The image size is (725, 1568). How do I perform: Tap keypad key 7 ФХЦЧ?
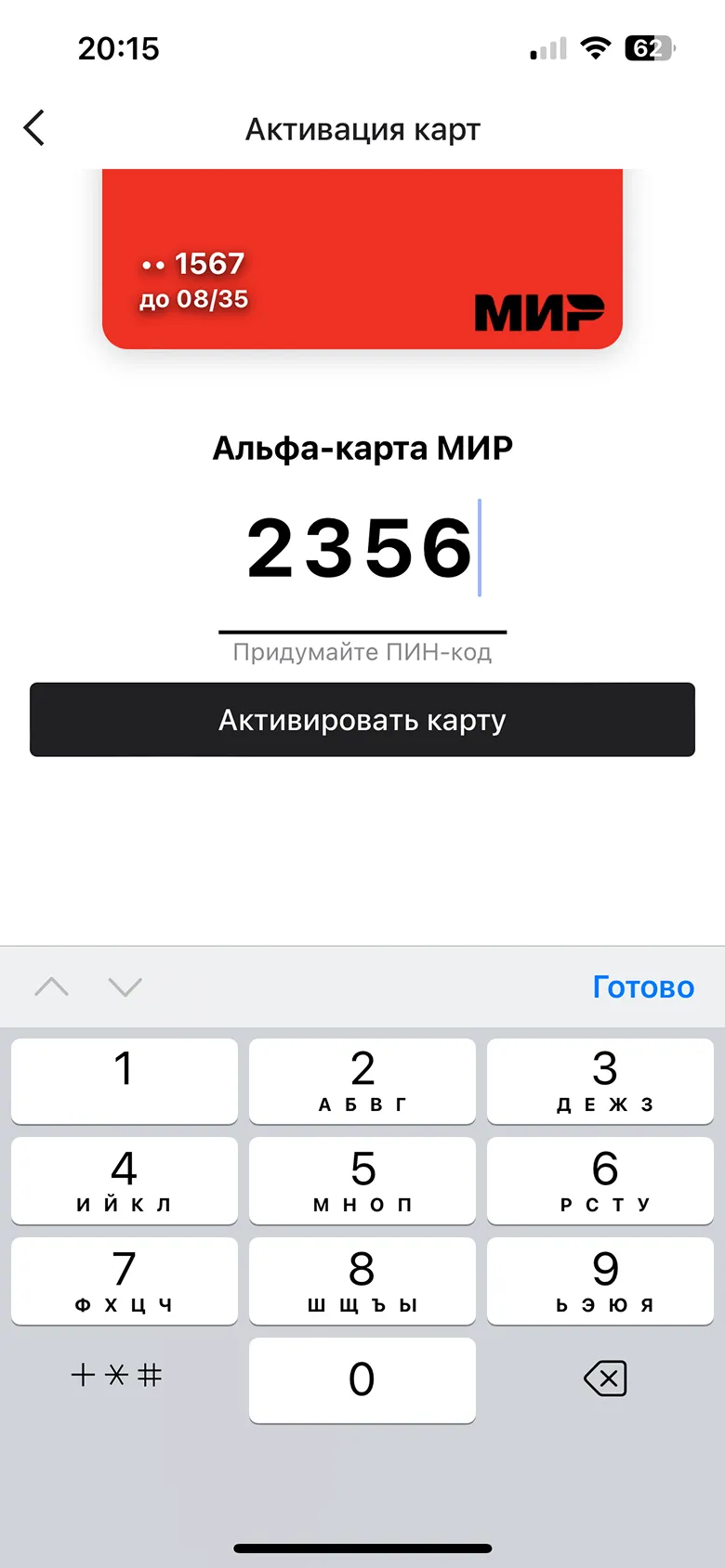[125, 1281]
